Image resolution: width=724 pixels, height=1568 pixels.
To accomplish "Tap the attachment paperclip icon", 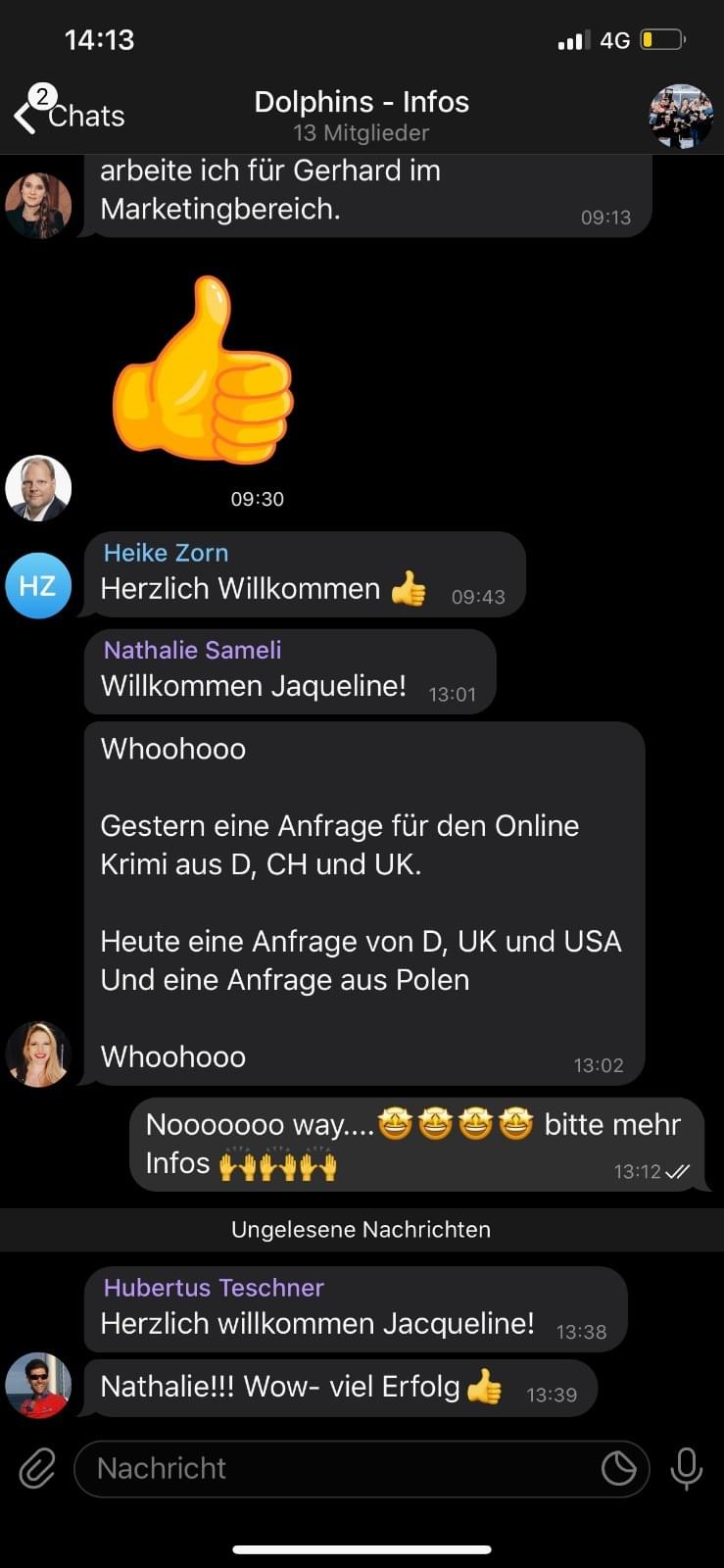I will point(37,1468).
